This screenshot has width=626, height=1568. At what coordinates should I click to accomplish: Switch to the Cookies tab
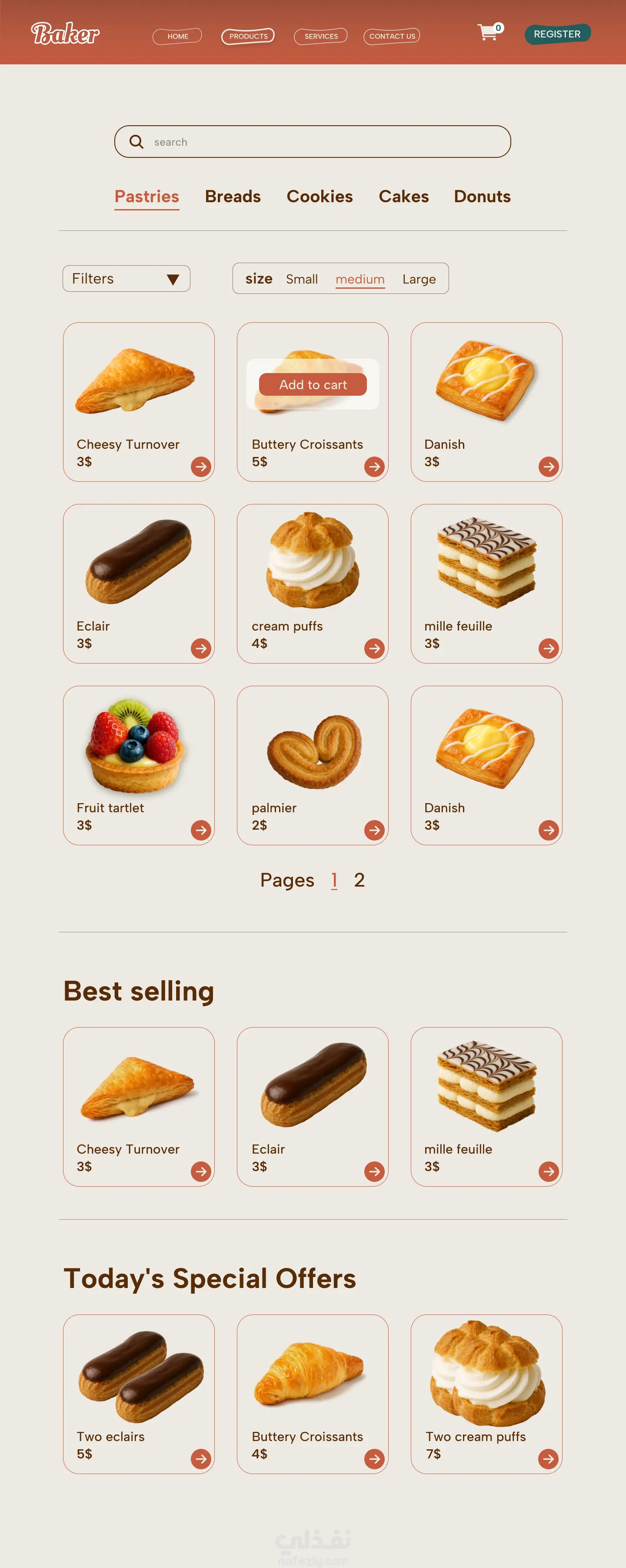[x=320, y=197]
